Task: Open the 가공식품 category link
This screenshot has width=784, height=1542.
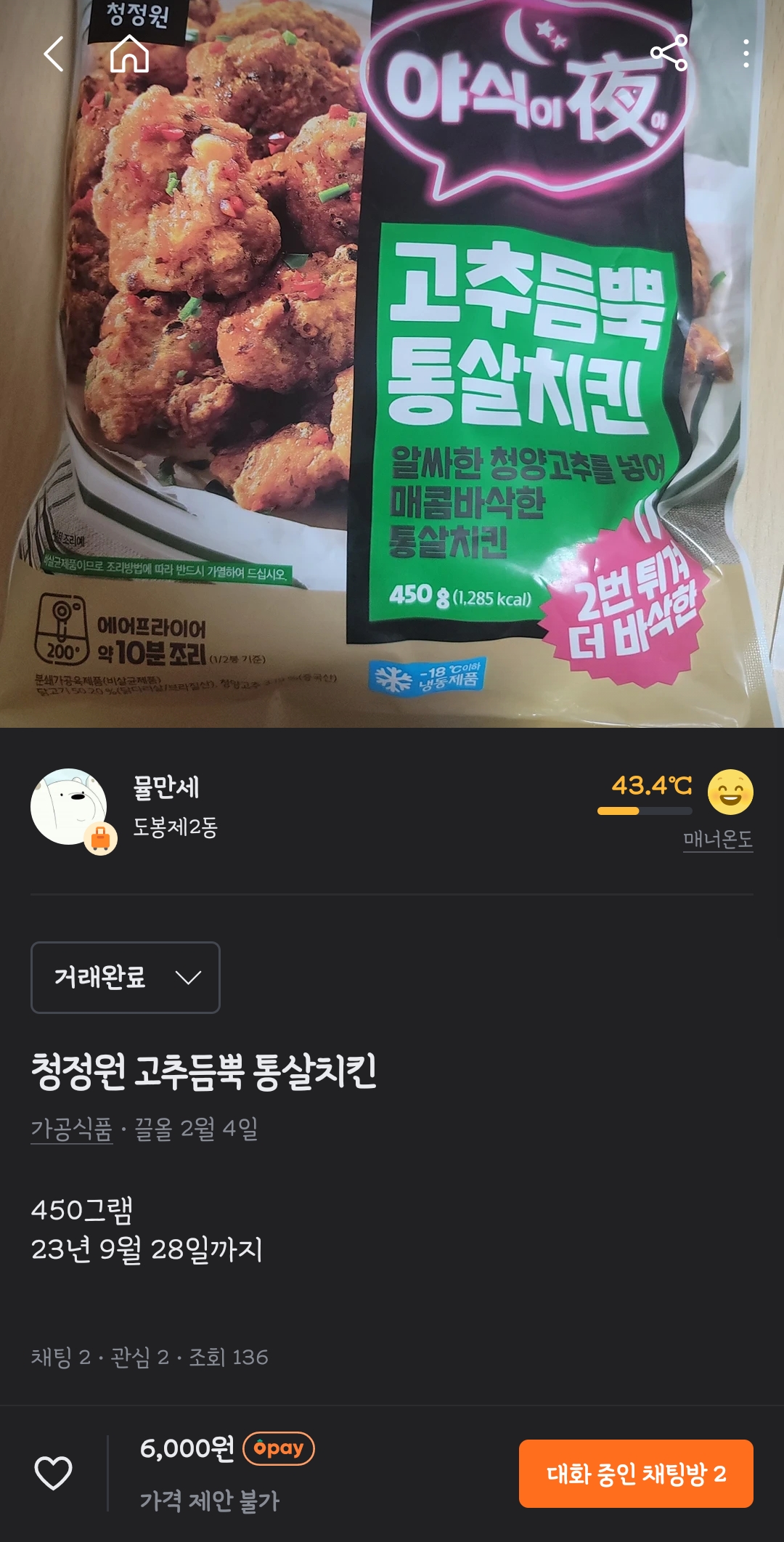Action: 71,1129
